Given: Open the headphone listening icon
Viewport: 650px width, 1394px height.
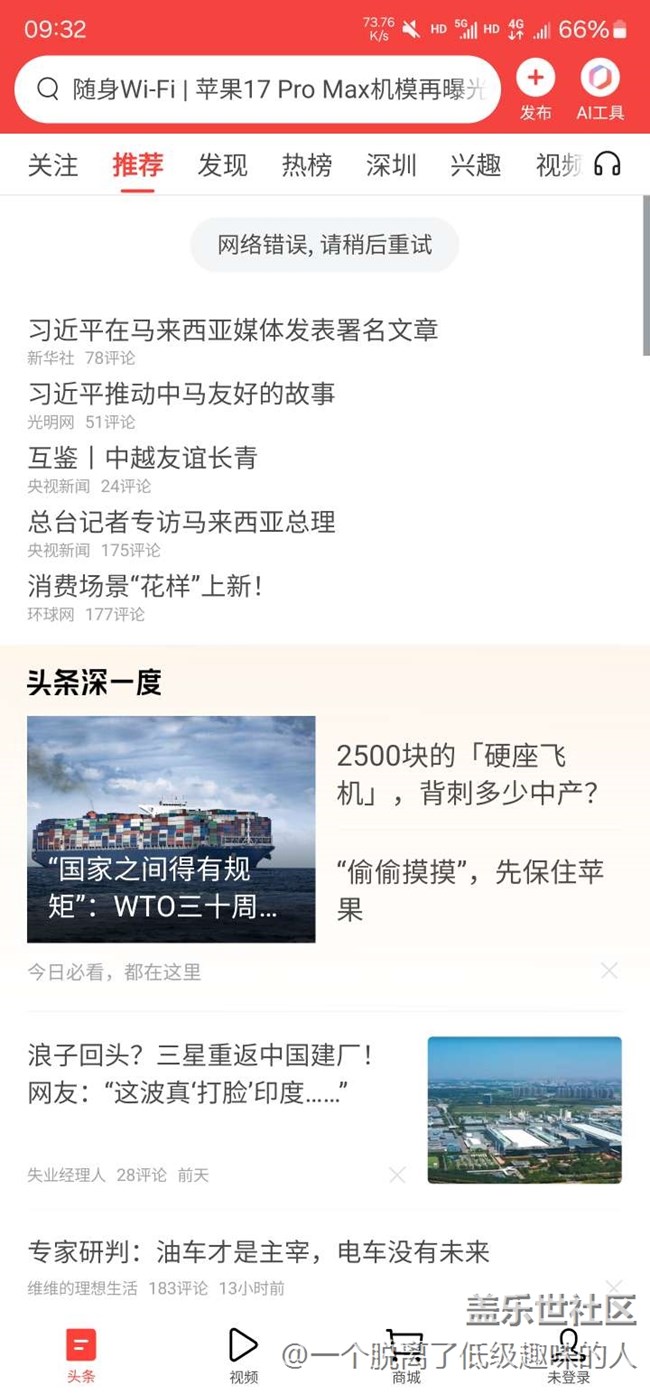Looking at the screenshot, I should pos(607,164).
